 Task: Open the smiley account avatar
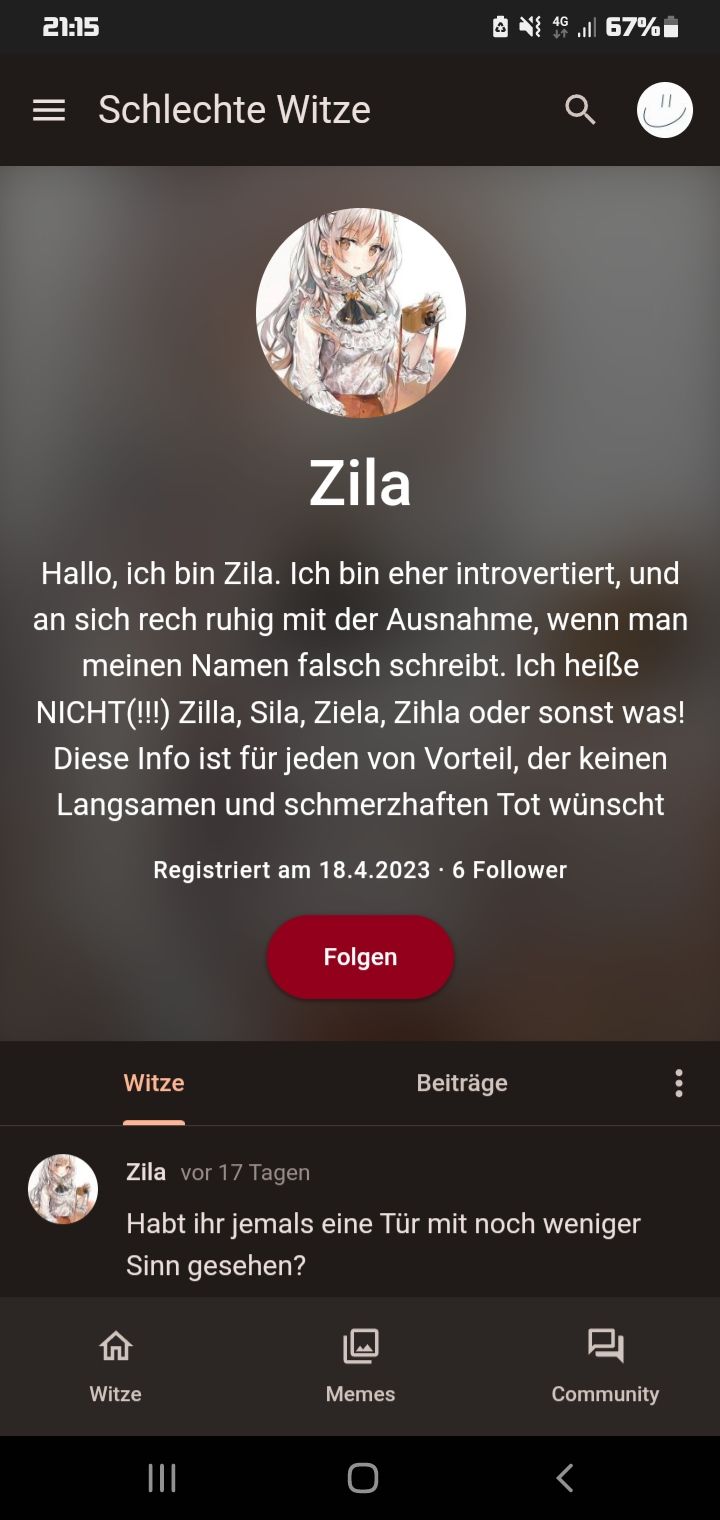665,110
